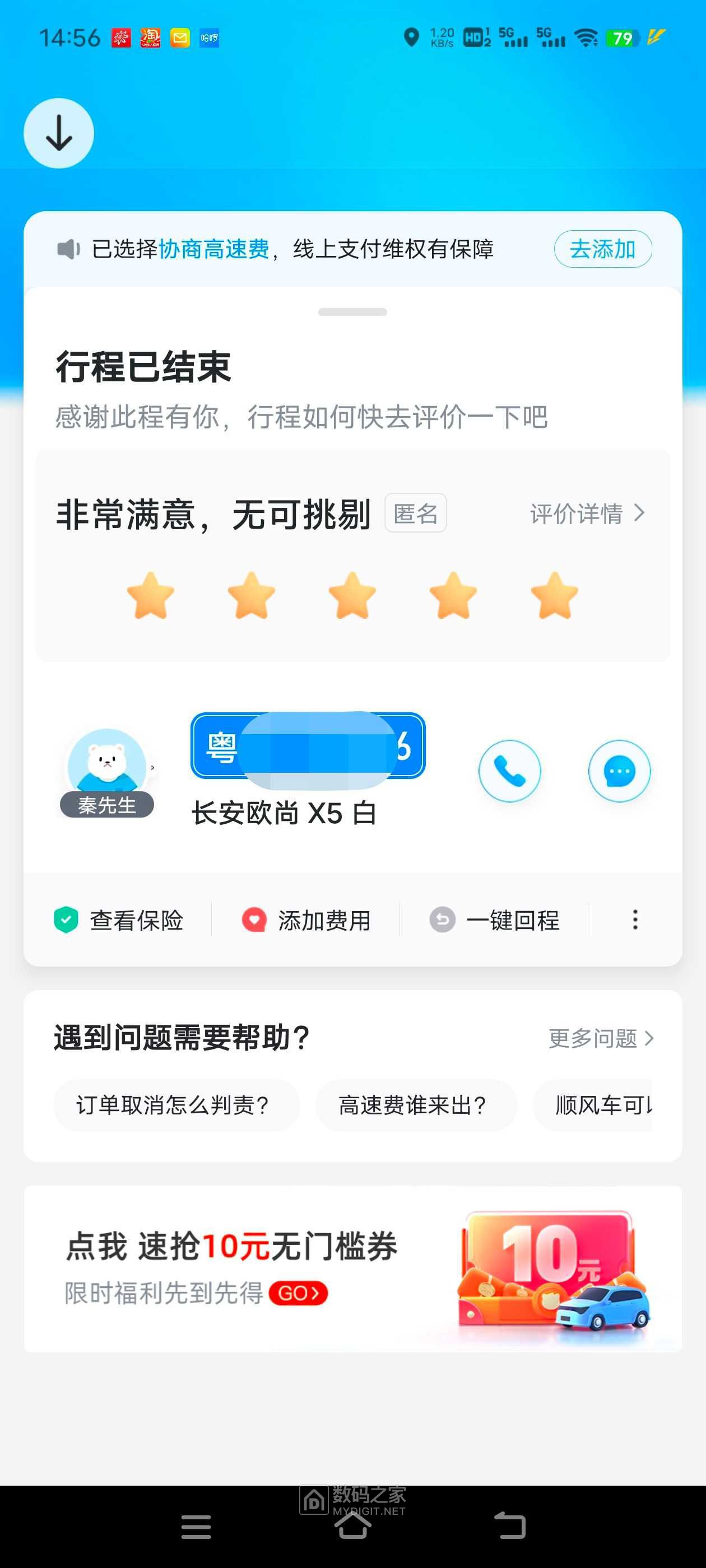The height and width of the screenshot is (1568, 706).
Task: Open 更多问题 for more help topics
Action: point(601,1038)
